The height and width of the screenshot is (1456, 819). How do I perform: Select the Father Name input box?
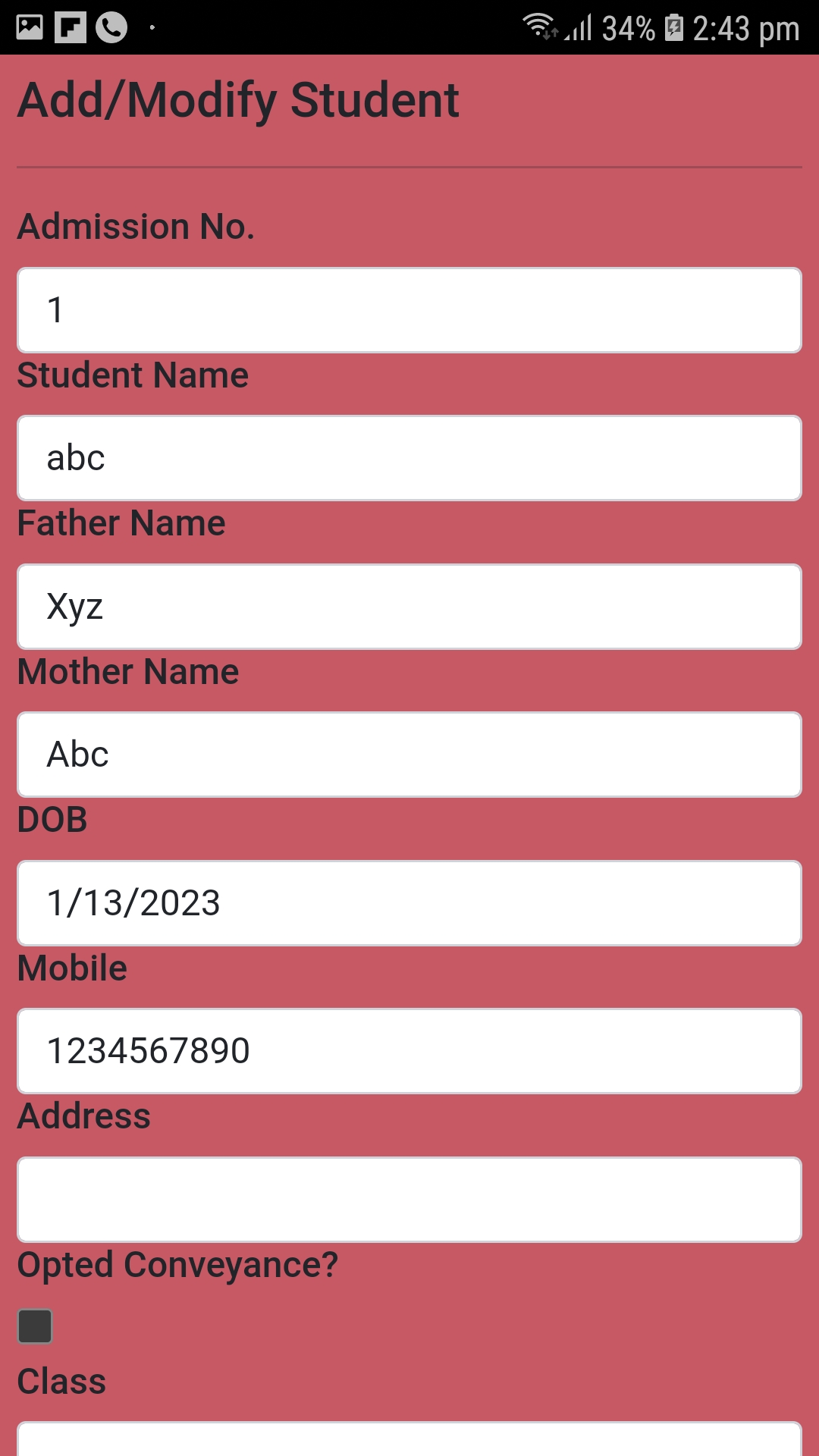pyautogui.click(x=409, y=607)
